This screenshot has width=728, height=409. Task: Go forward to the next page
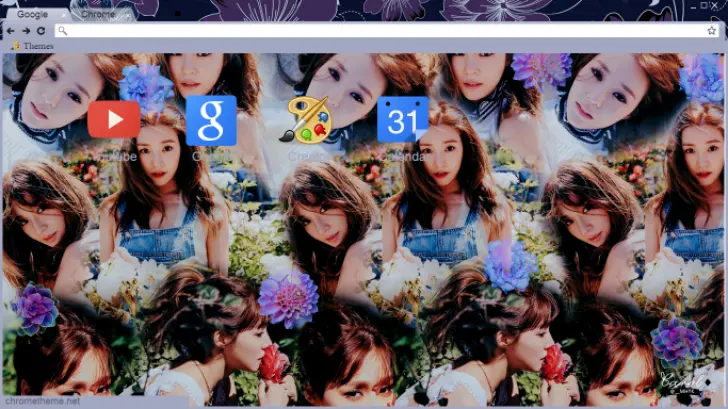pyautogui.click(x=25, y=31)
